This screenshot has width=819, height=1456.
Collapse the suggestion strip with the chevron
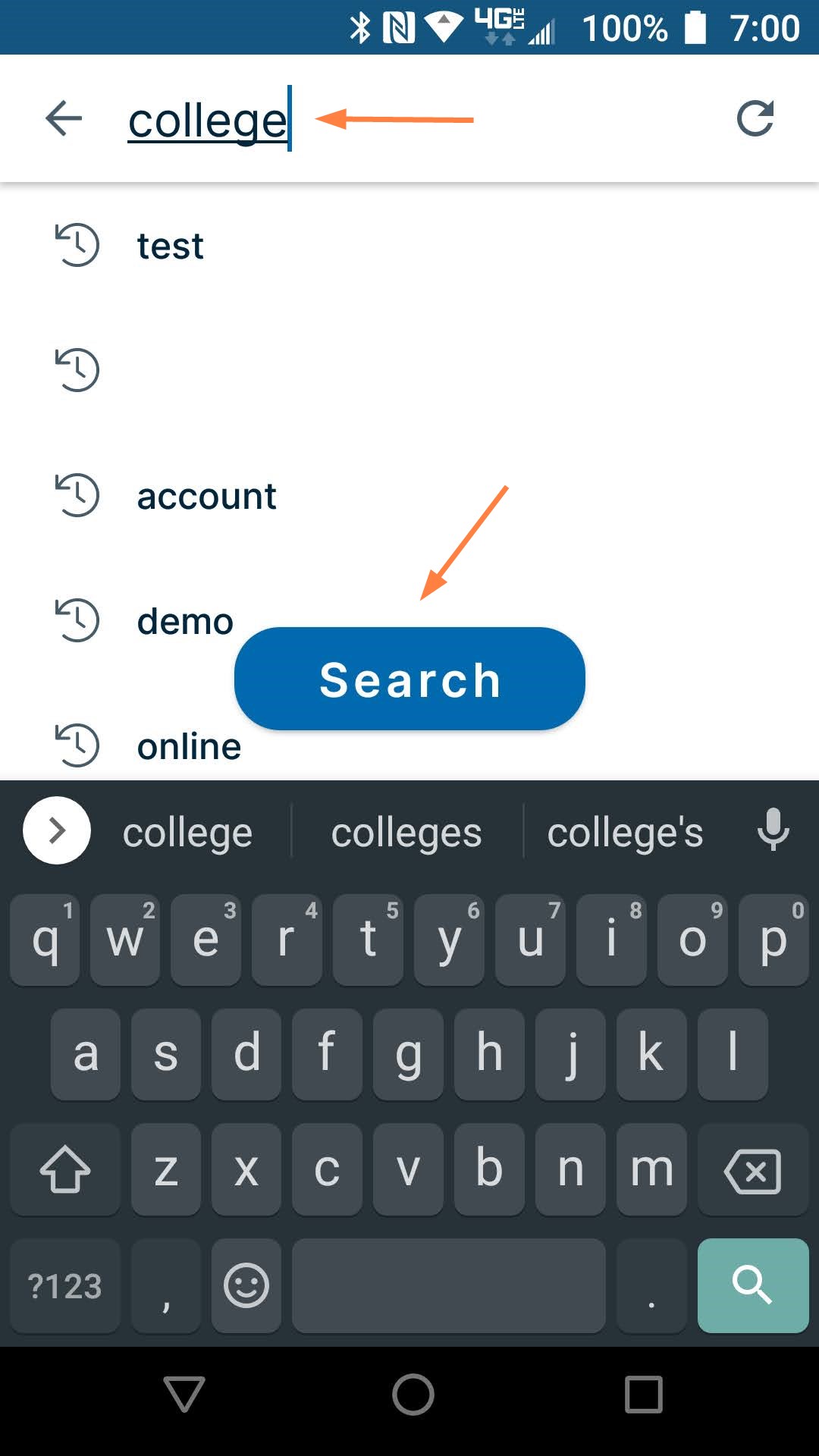[x=55, y=830]
